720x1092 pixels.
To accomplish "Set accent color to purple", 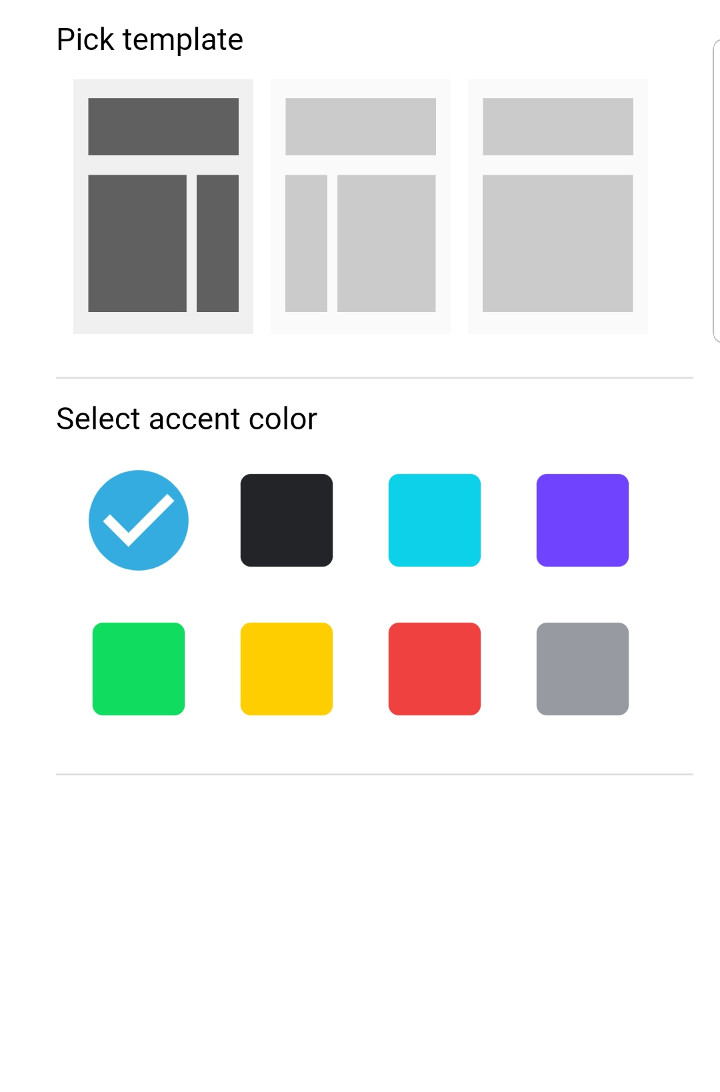I will point(583,520).
